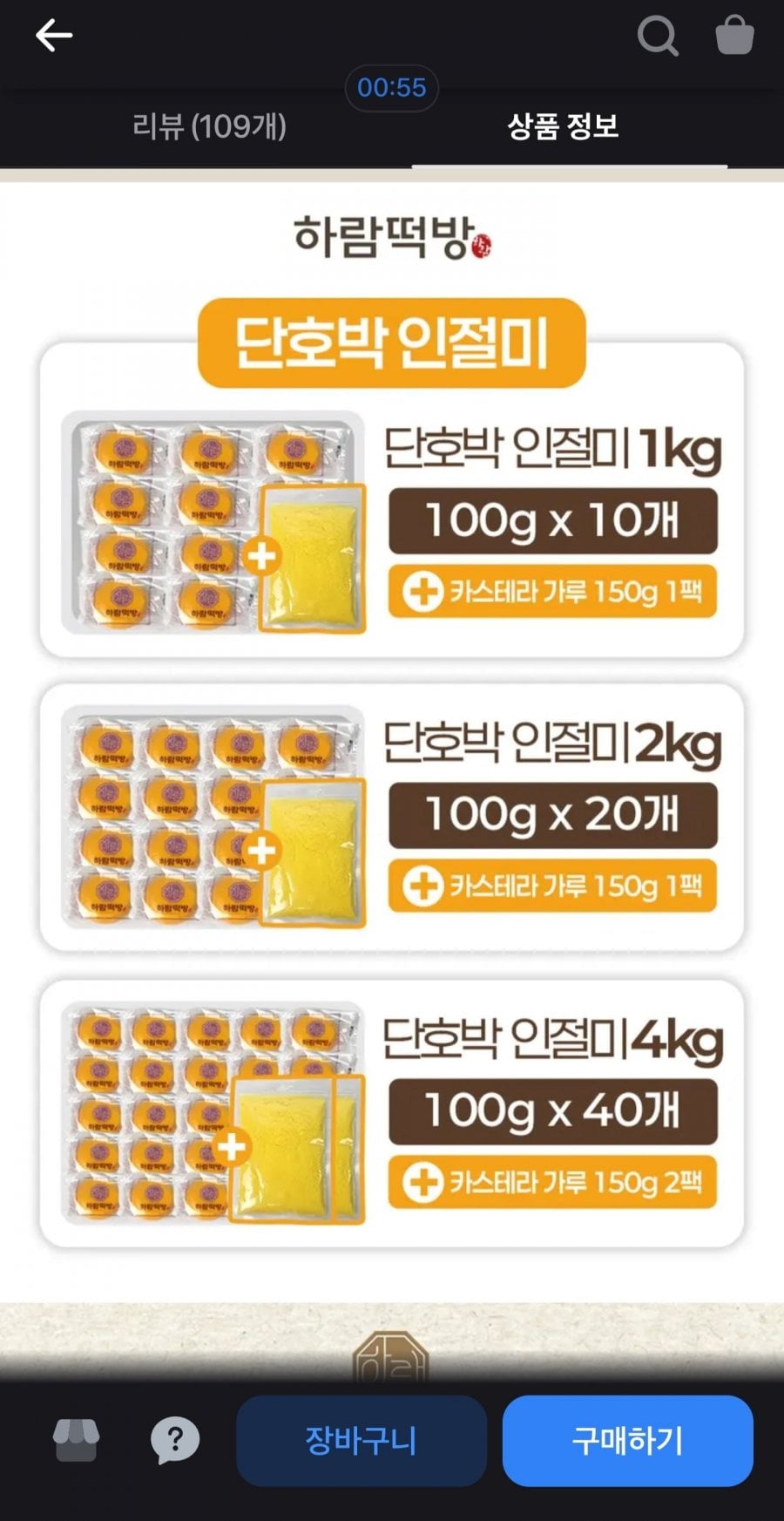Go back using the arrow

54,36
